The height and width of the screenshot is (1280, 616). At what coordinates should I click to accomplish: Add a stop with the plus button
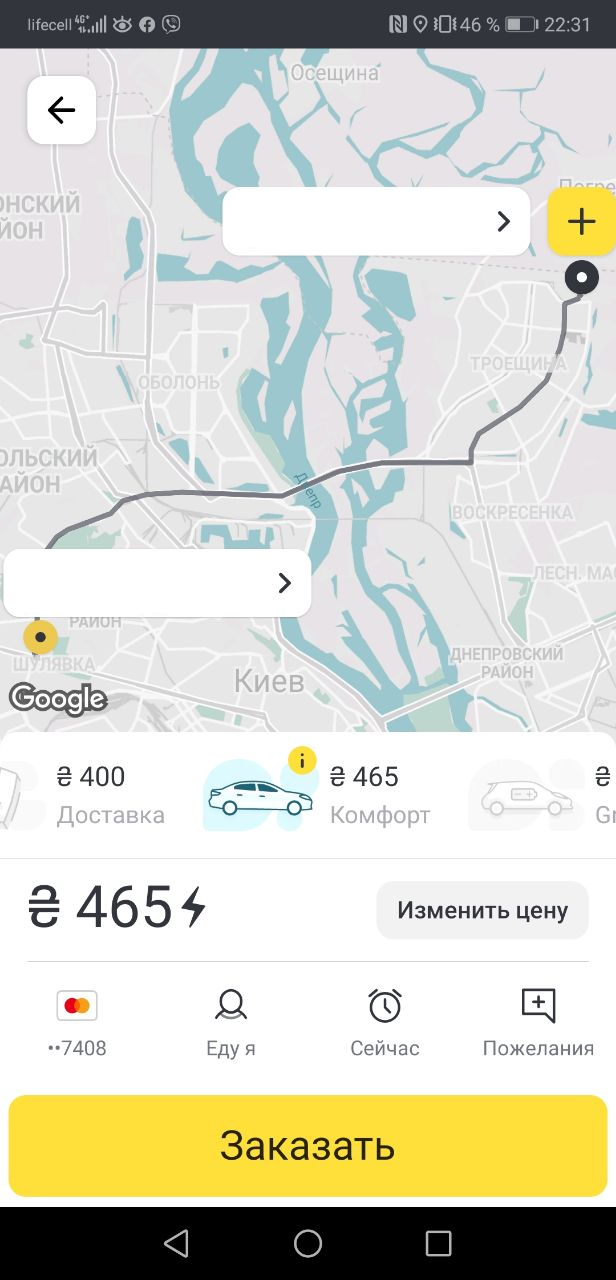click(x=581, y=221)
